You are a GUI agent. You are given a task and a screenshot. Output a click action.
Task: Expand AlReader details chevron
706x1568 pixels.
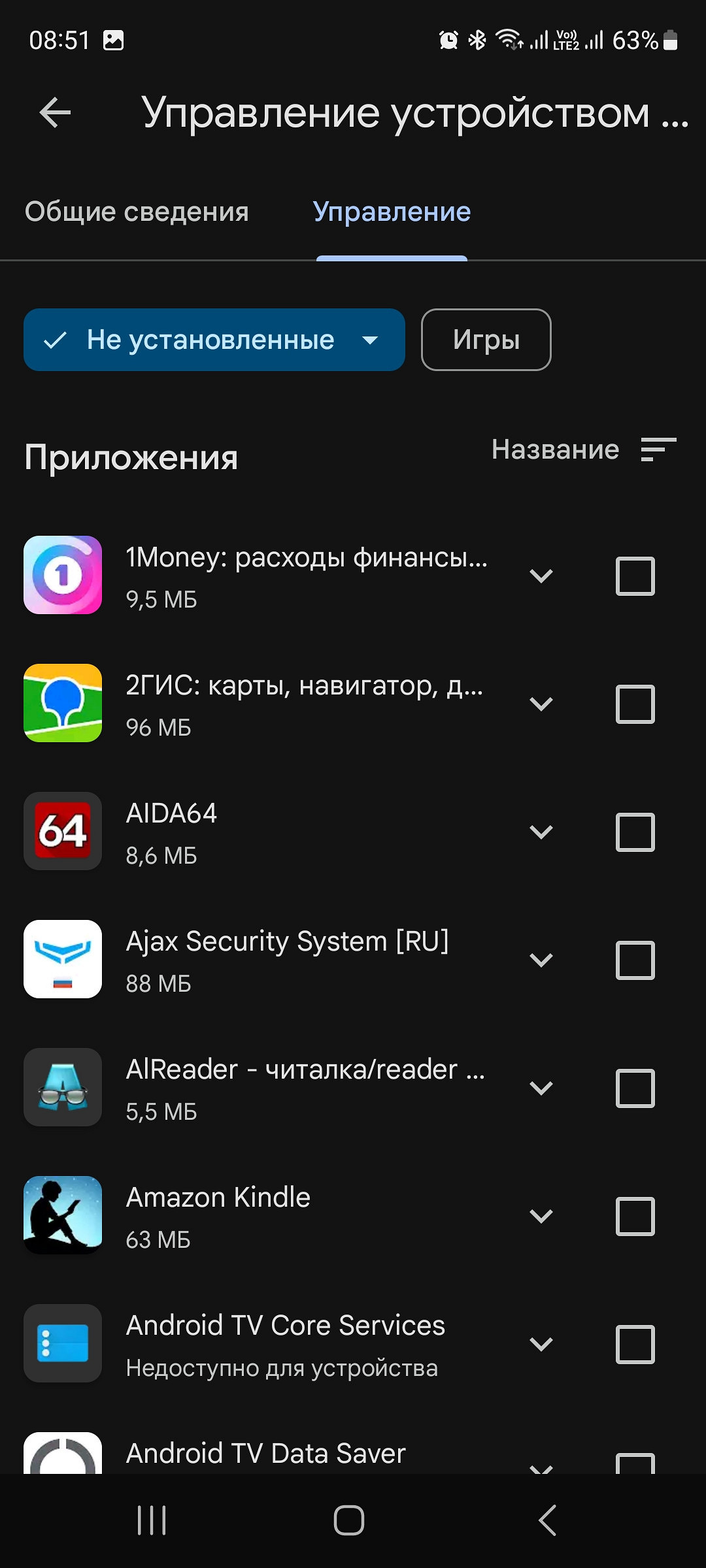[x=541, y=1088]
